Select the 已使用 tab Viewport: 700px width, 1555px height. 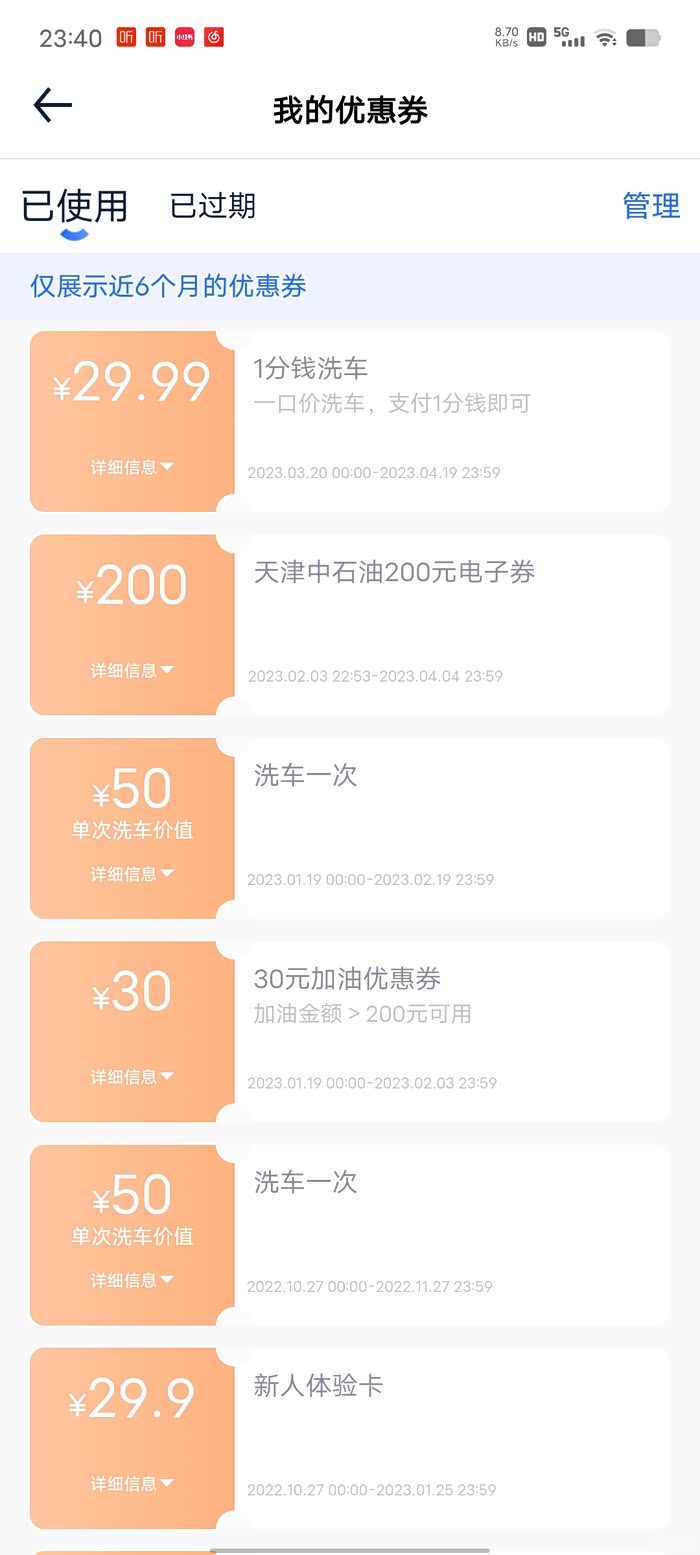(75, 206)
